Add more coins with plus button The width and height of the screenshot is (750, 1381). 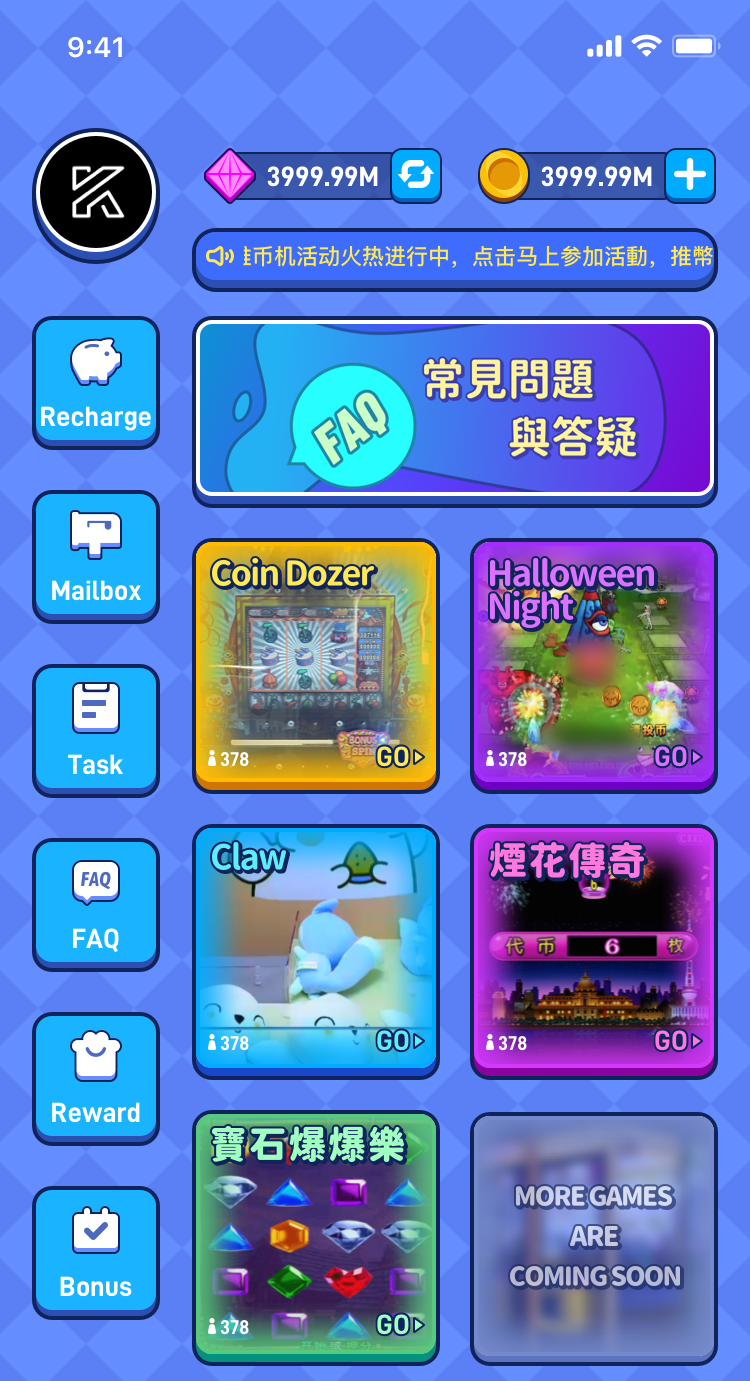click(689, 176)
